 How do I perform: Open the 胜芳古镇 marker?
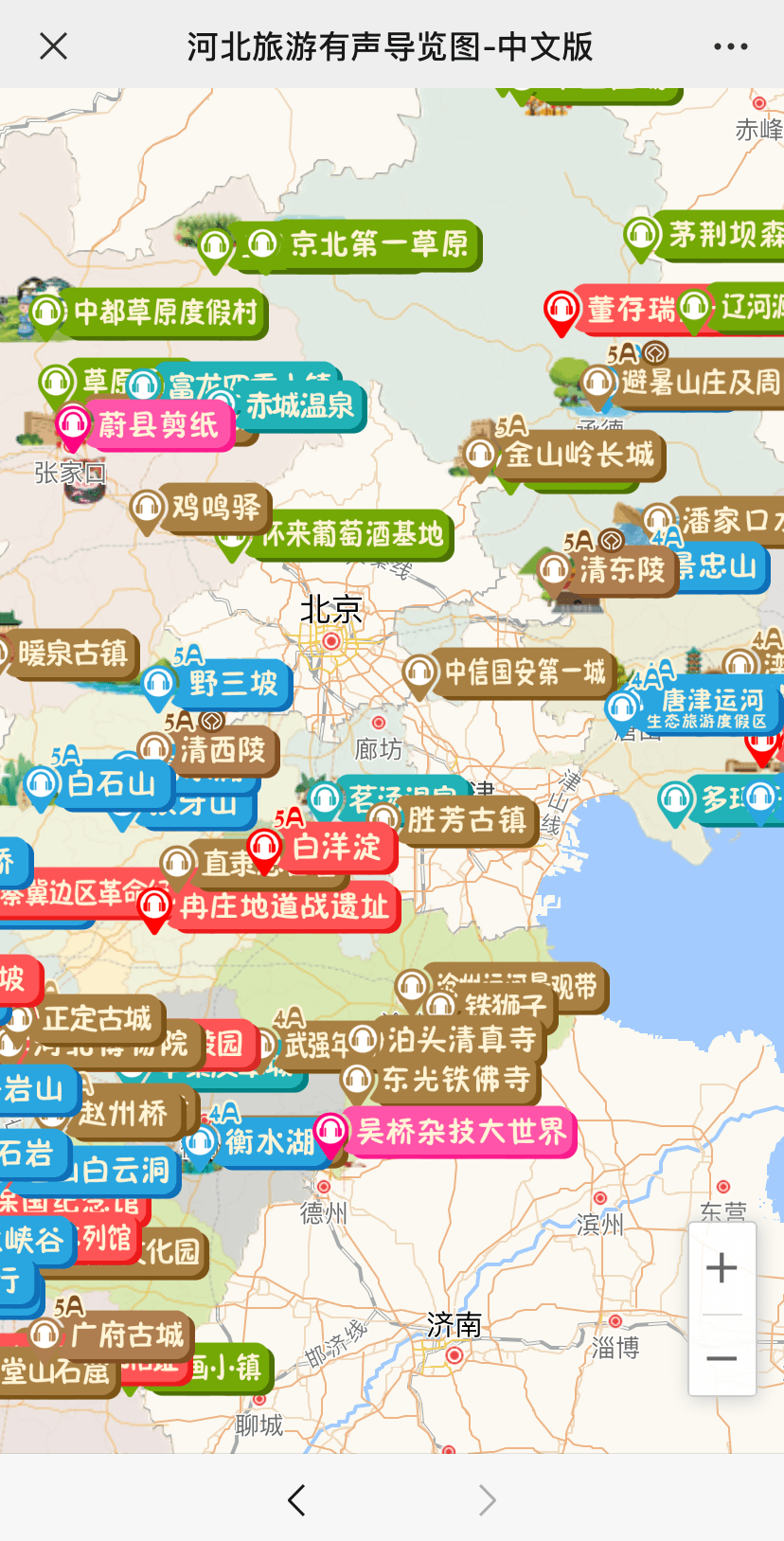[453, 820]
